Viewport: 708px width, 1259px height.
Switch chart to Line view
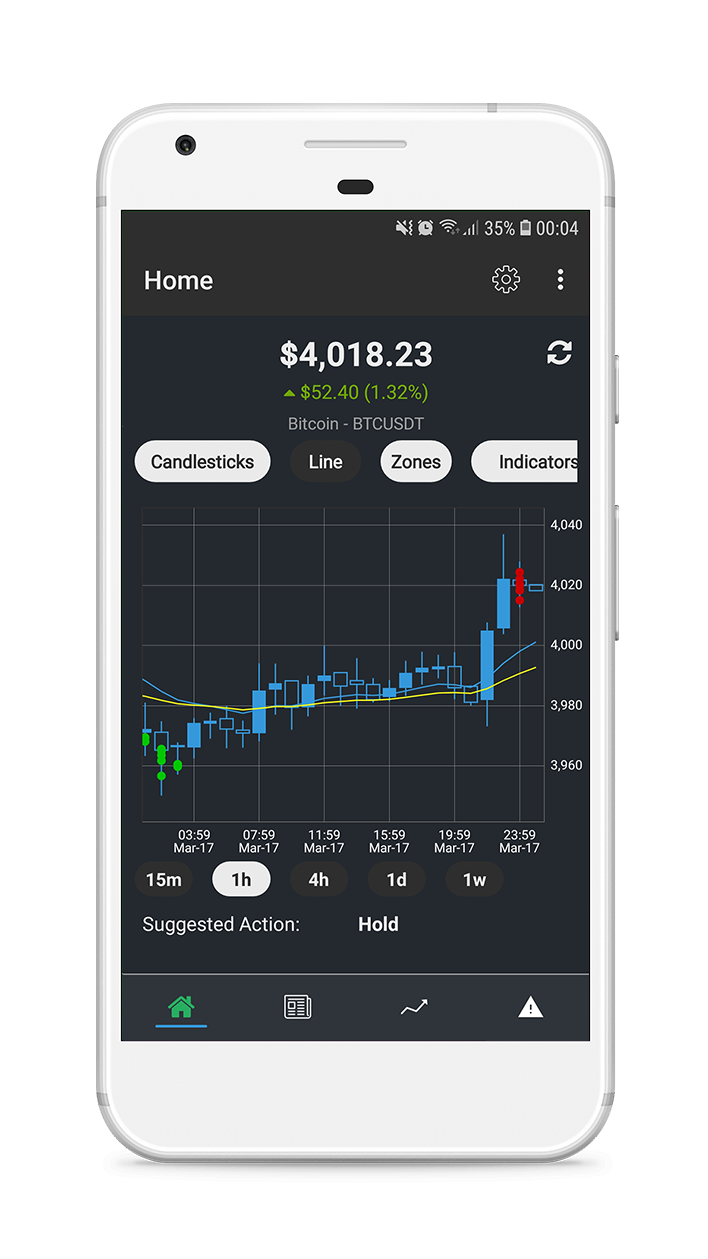click(325, 462)
